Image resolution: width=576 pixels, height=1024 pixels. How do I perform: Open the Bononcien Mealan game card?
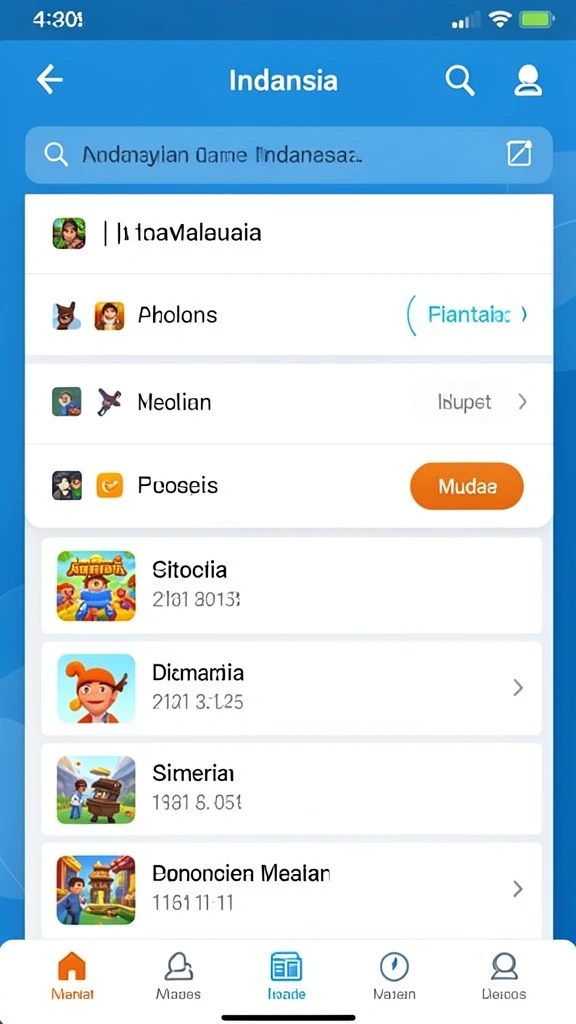point(291,889)
